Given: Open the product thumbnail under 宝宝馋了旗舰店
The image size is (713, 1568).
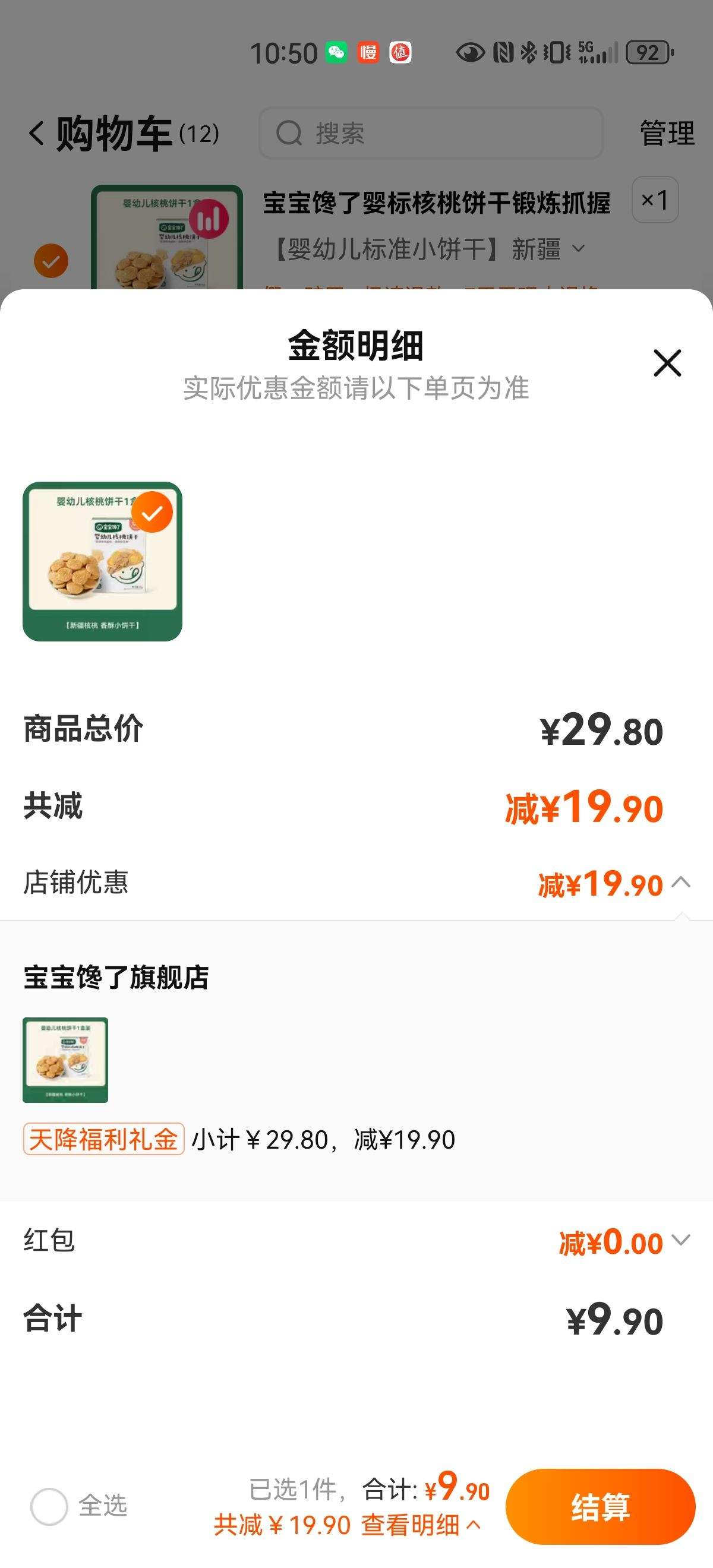Looking at the screenshot, I should [65, 1060].
